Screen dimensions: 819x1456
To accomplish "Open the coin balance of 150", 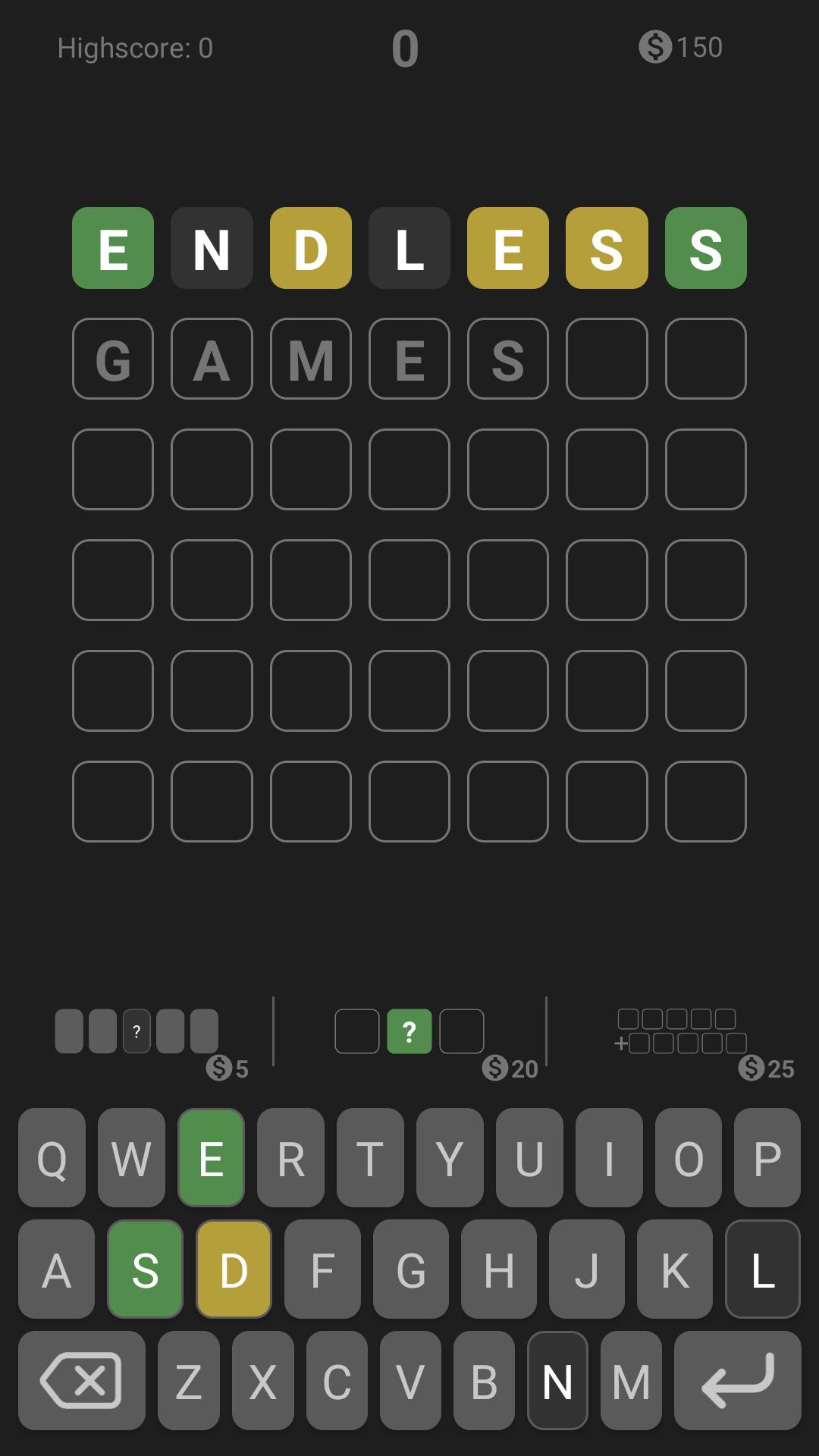I will point(680,47).
